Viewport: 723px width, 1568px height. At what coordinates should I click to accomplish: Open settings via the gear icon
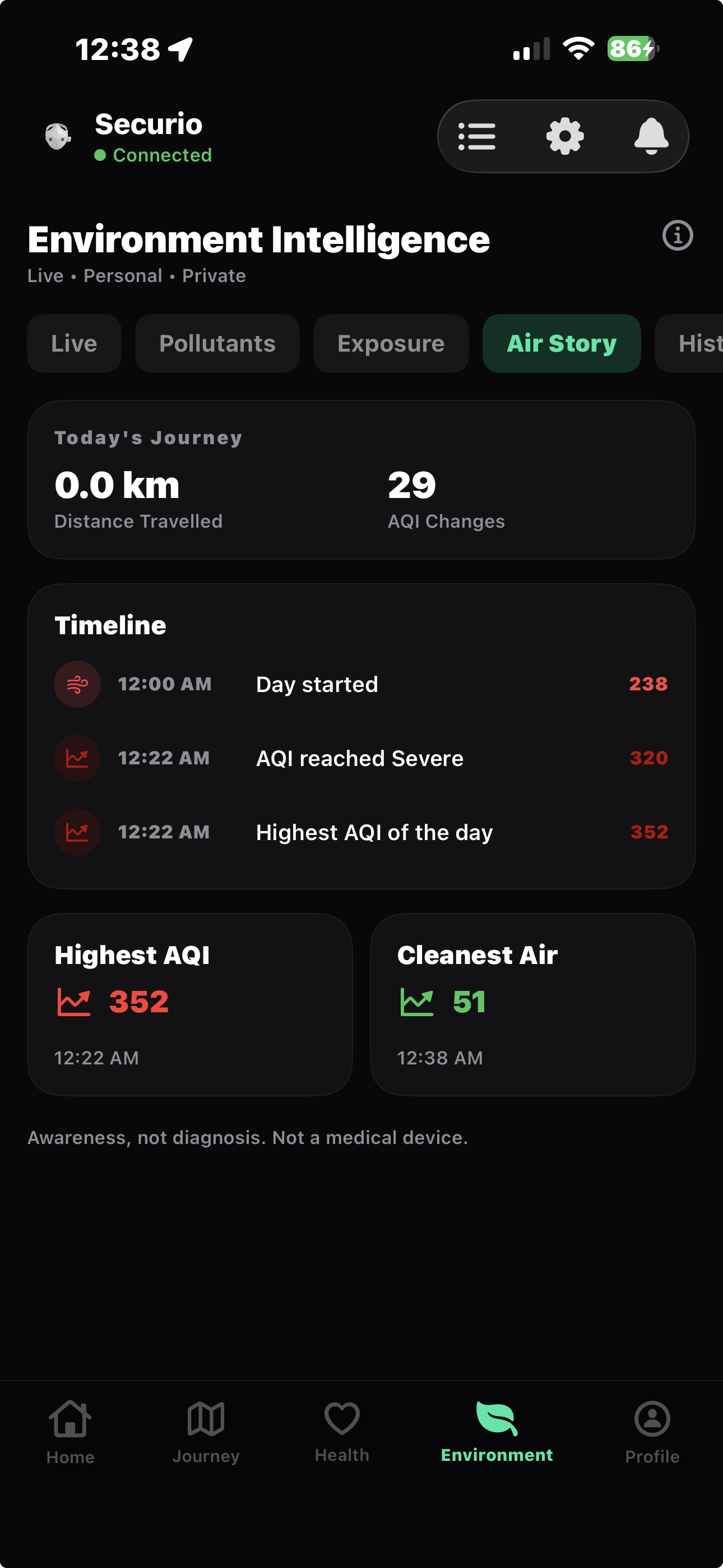[x=565, y=136]
